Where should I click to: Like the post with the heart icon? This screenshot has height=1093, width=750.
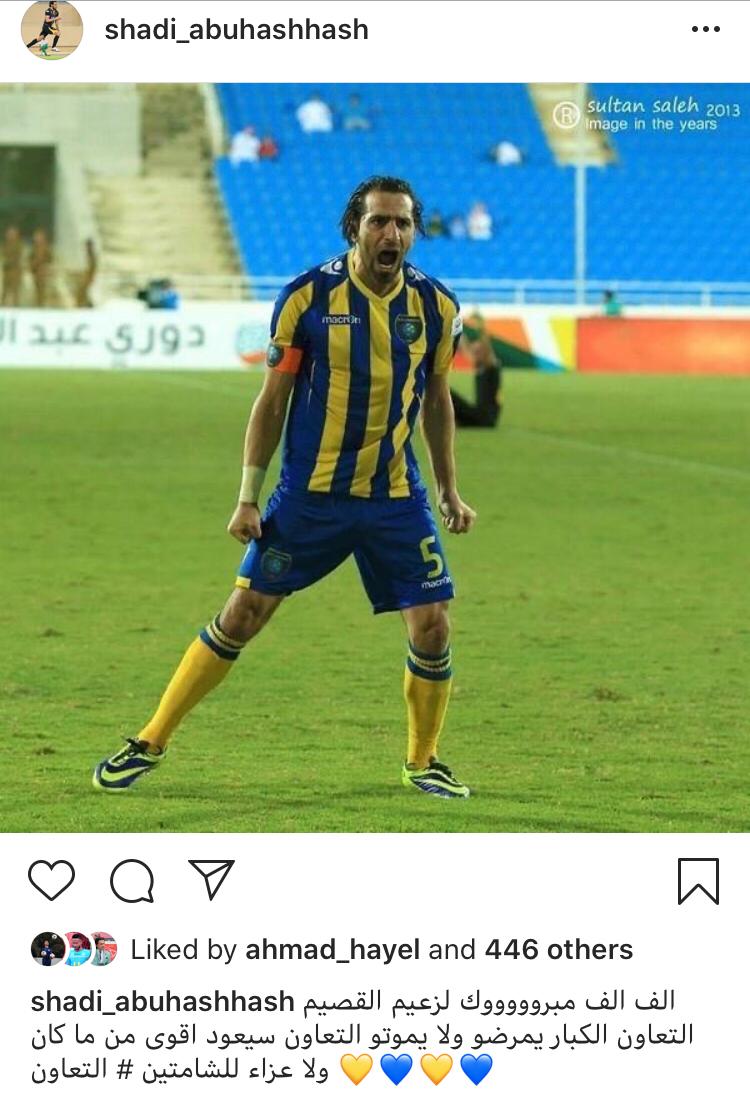point(51,881)
